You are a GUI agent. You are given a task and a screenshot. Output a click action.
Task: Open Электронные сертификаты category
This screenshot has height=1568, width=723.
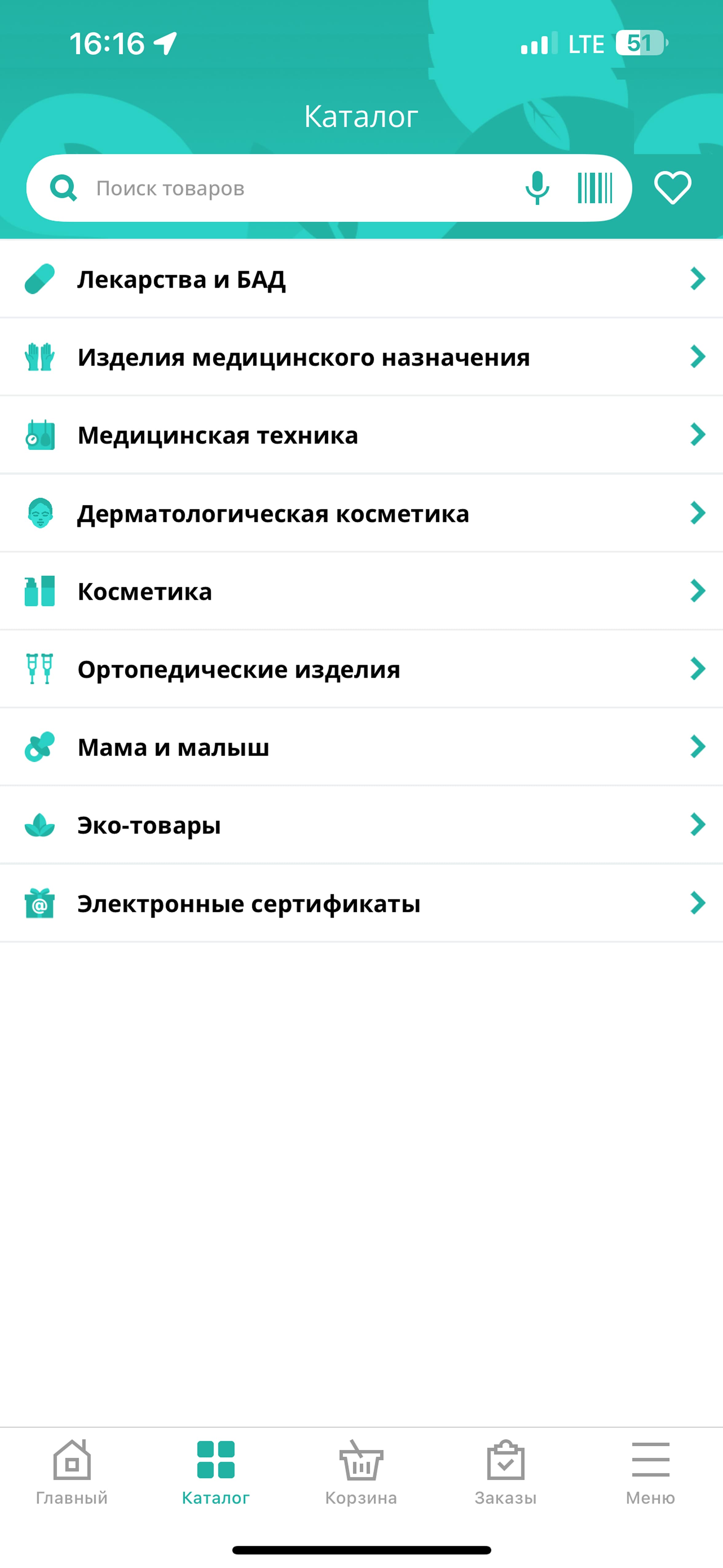(x=361, y=904)
